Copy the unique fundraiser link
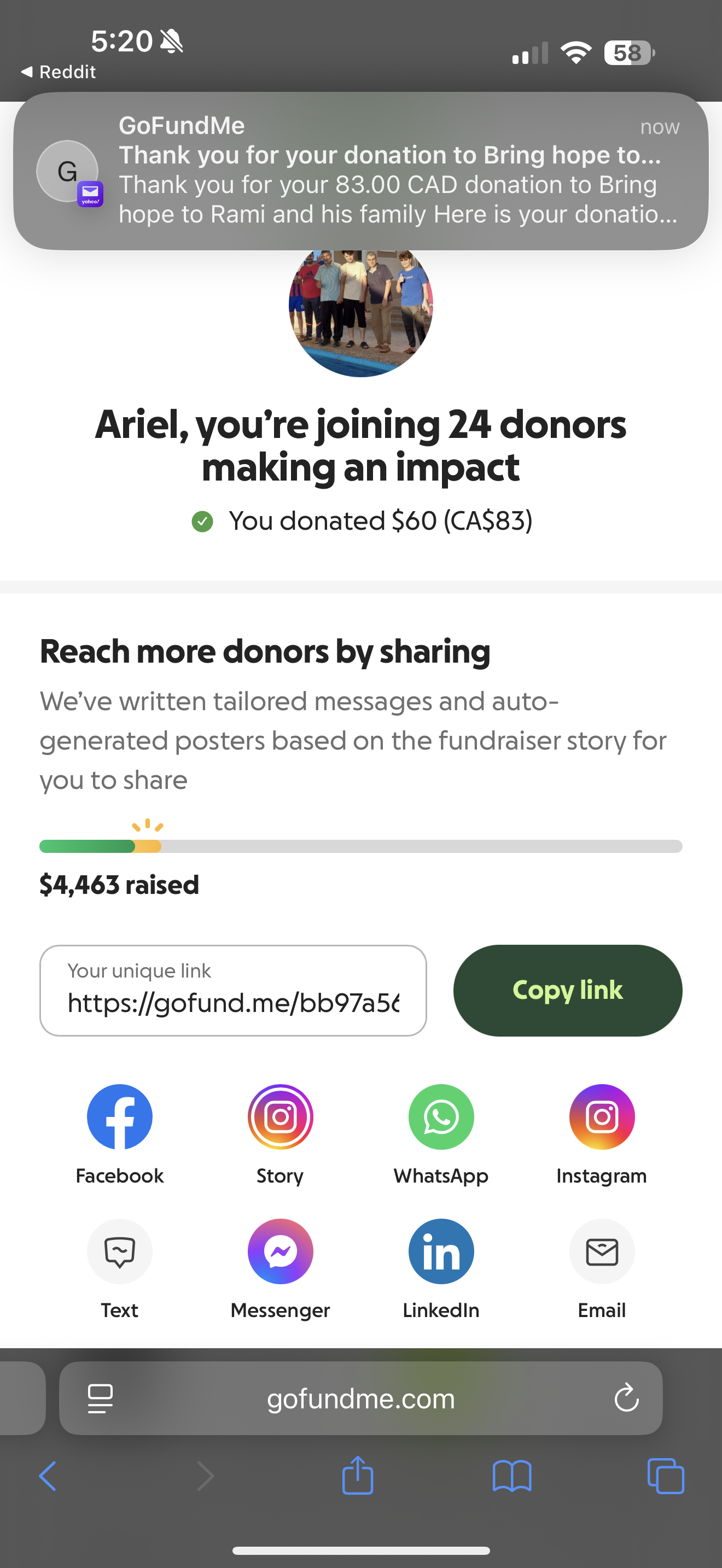Screen dimensions: 722x1568 [x=567, y=990]
